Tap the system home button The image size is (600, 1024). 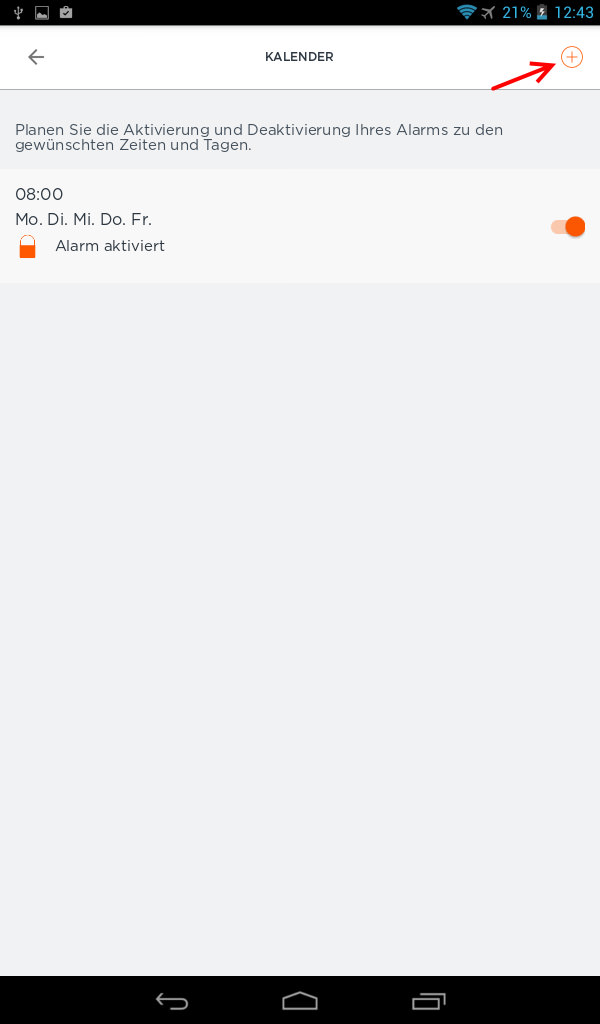coord(300,1000)
